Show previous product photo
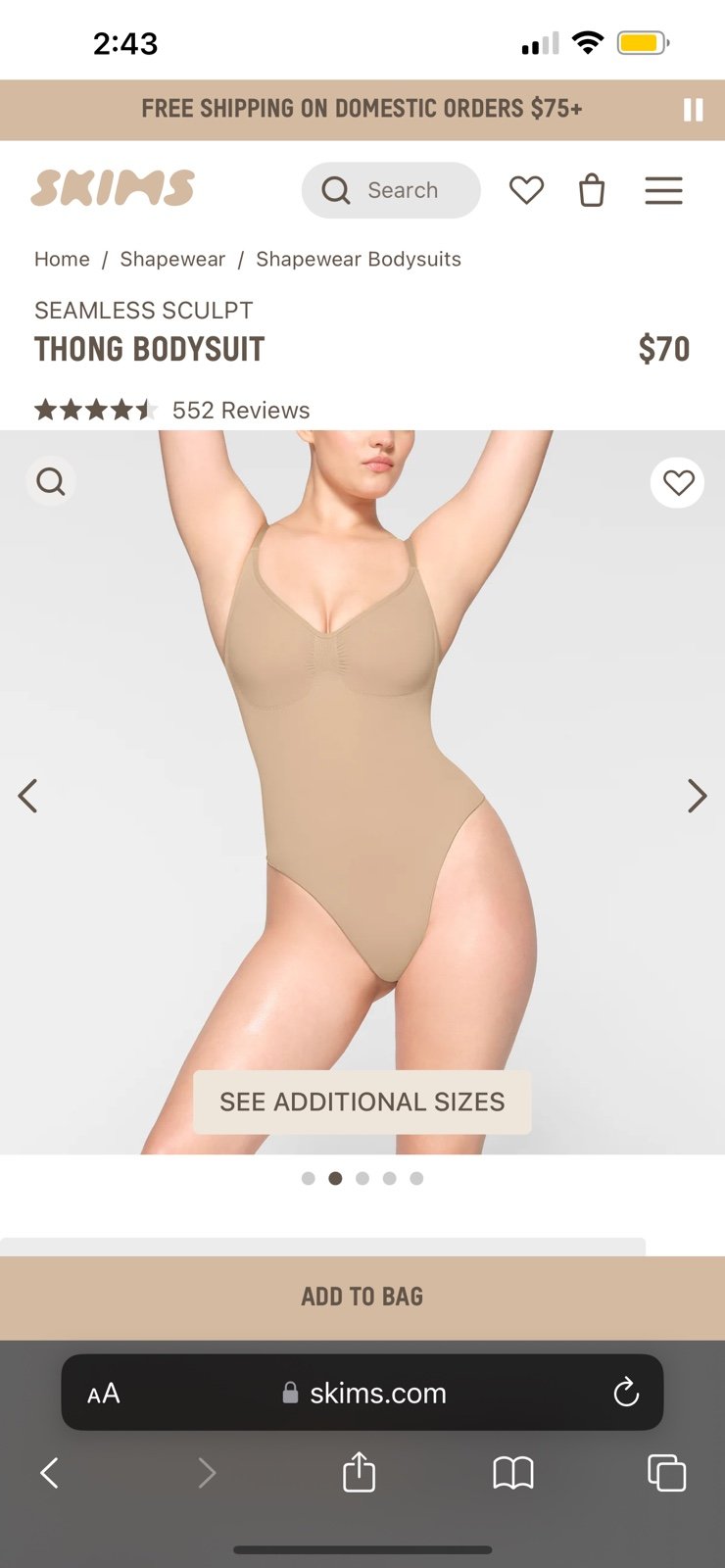The width and height of the screenshot is (725, 1568). pos(27,796)
